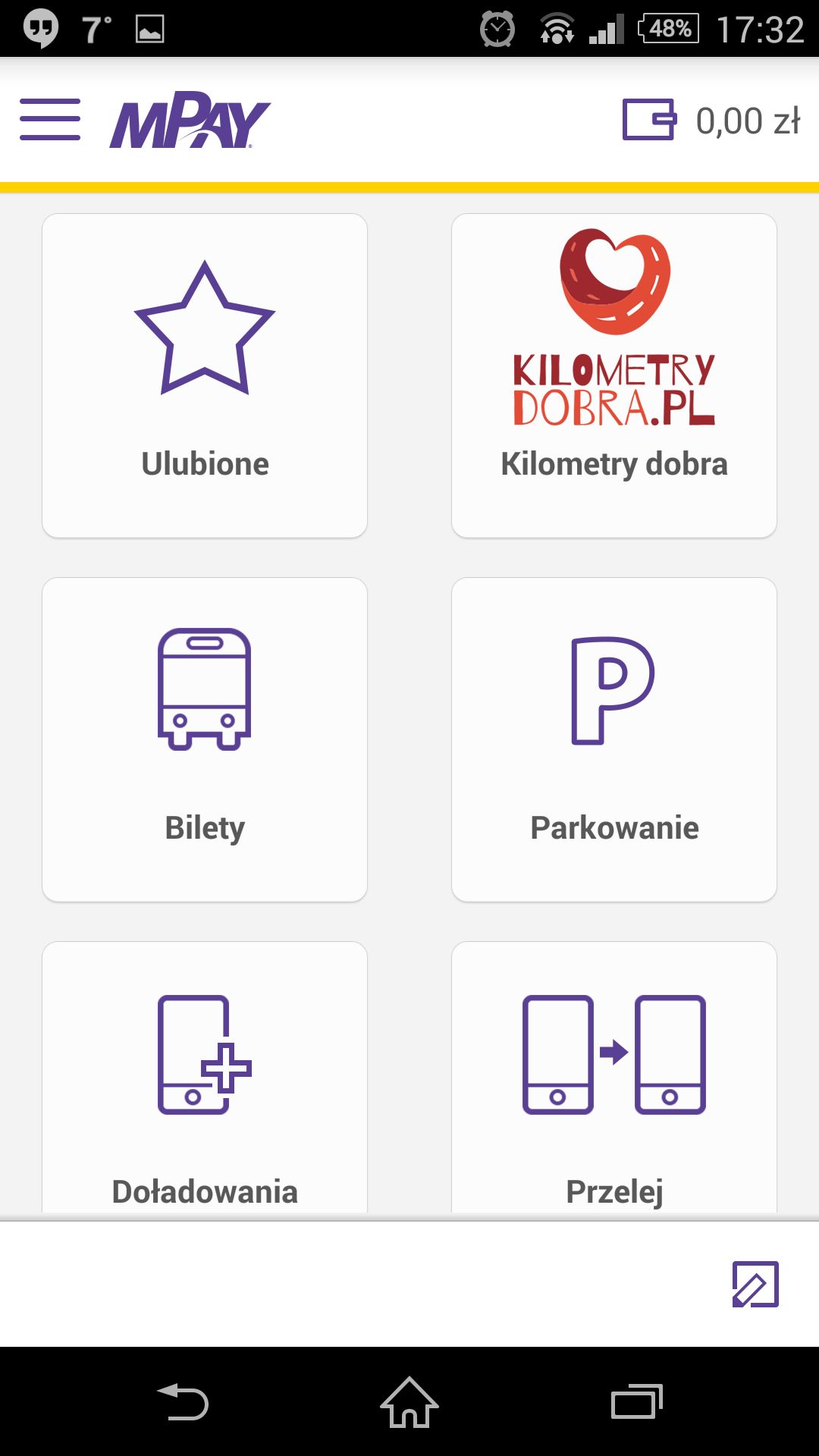This screenshot has height=1456, width=819.
Task: Go back with the system back button
Action: [x=182, y=1401]
